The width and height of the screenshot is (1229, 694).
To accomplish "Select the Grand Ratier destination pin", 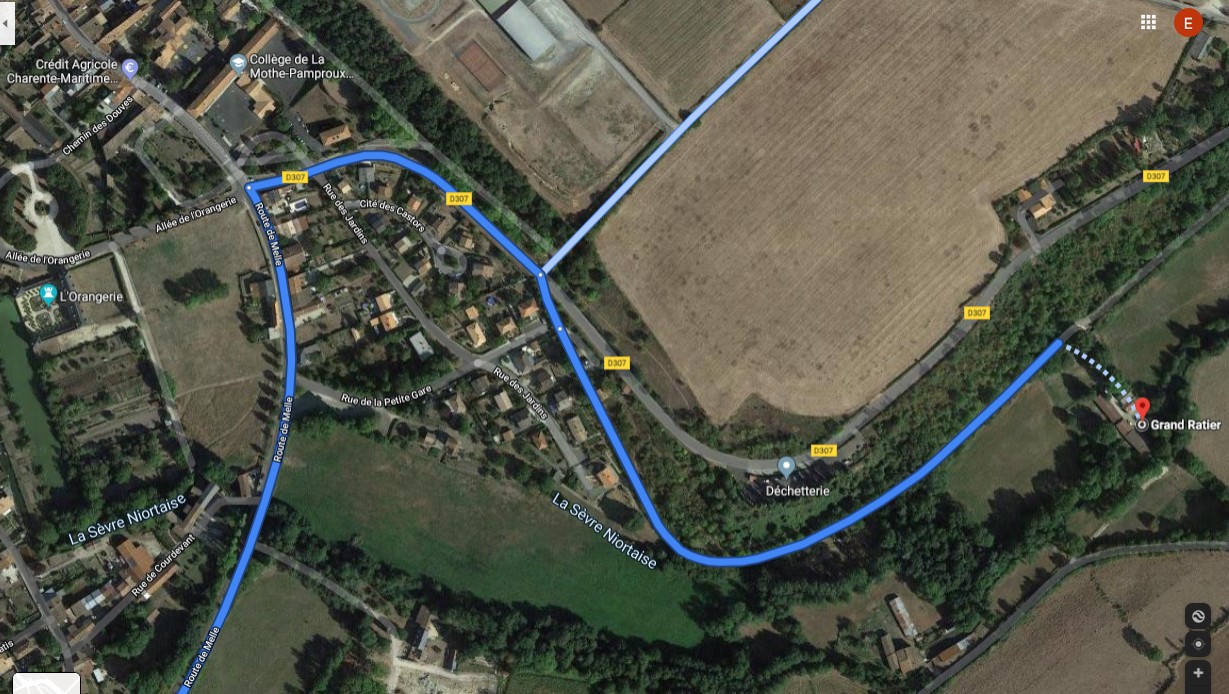I will click(x=1142, y=410).
